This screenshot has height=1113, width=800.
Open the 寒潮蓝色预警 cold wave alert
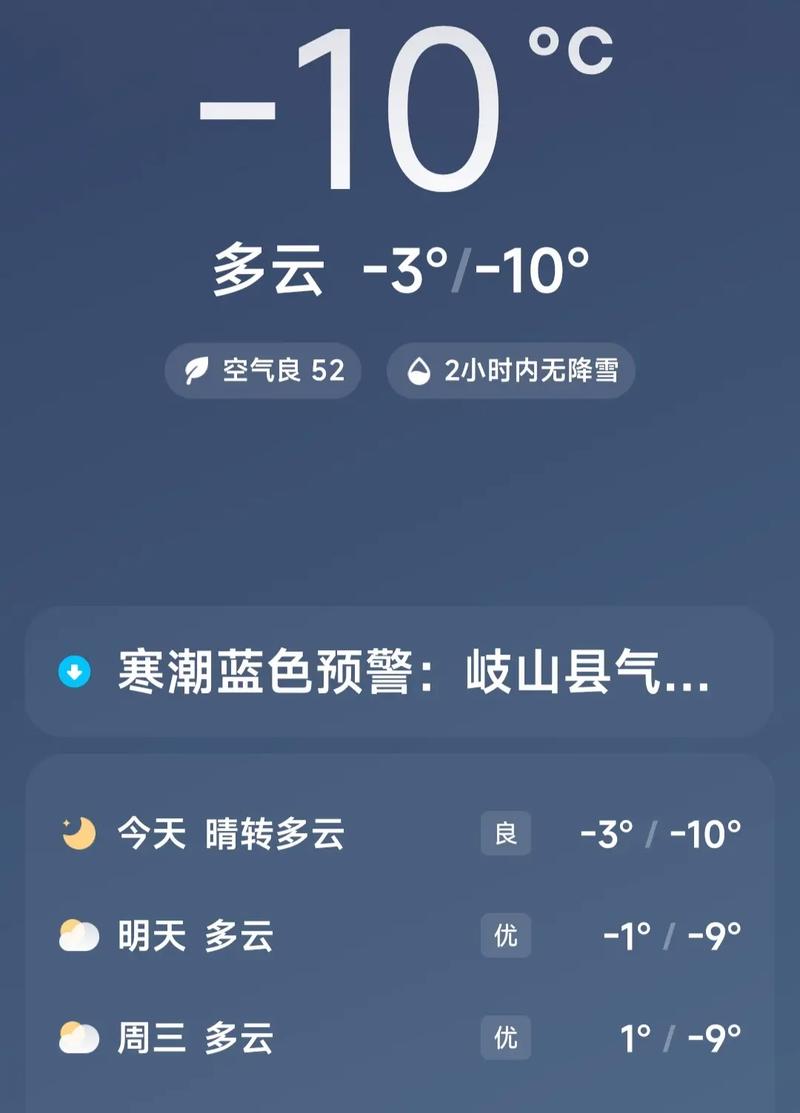399,672
